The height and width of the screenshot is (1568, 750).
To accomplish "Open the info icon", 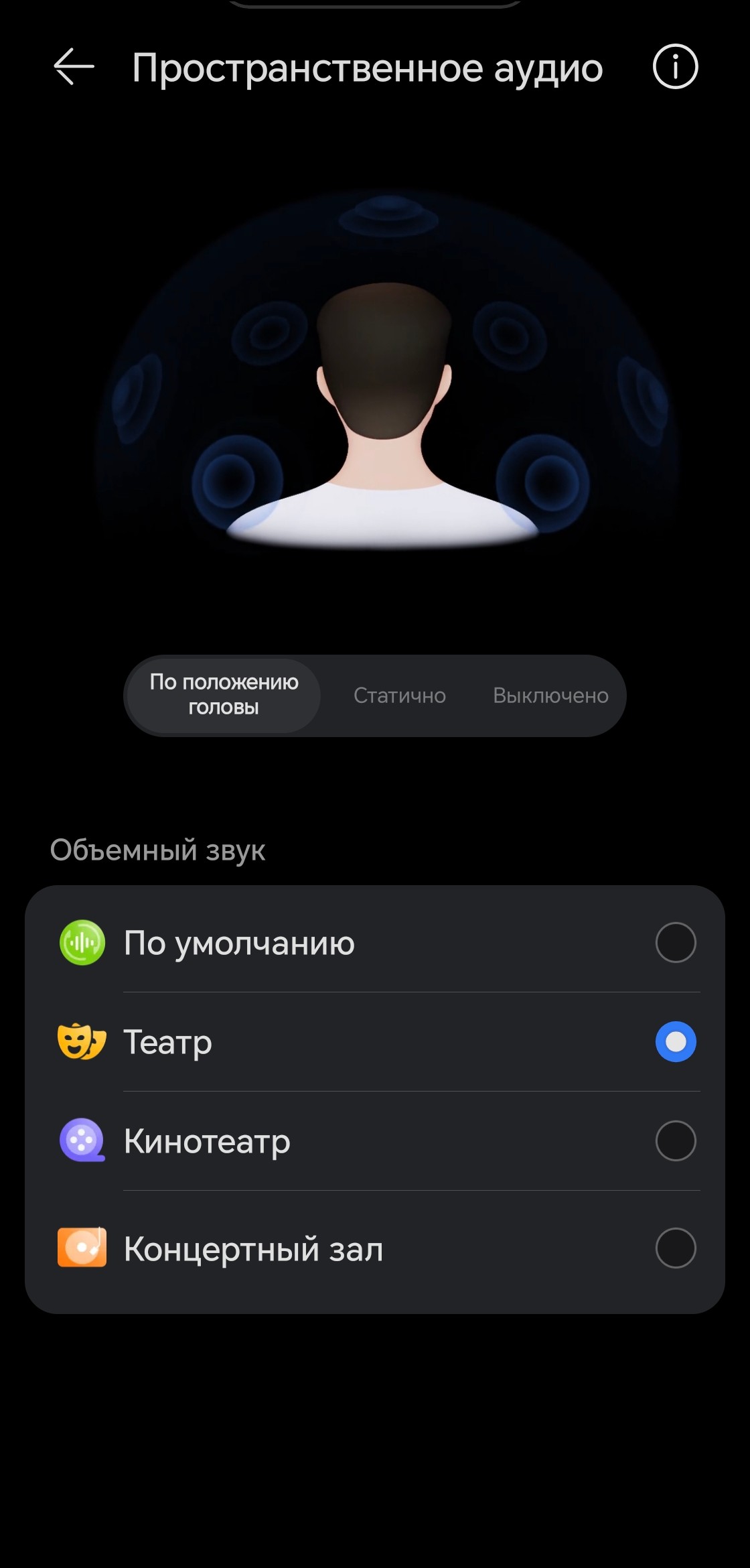I will click(675, 67).
